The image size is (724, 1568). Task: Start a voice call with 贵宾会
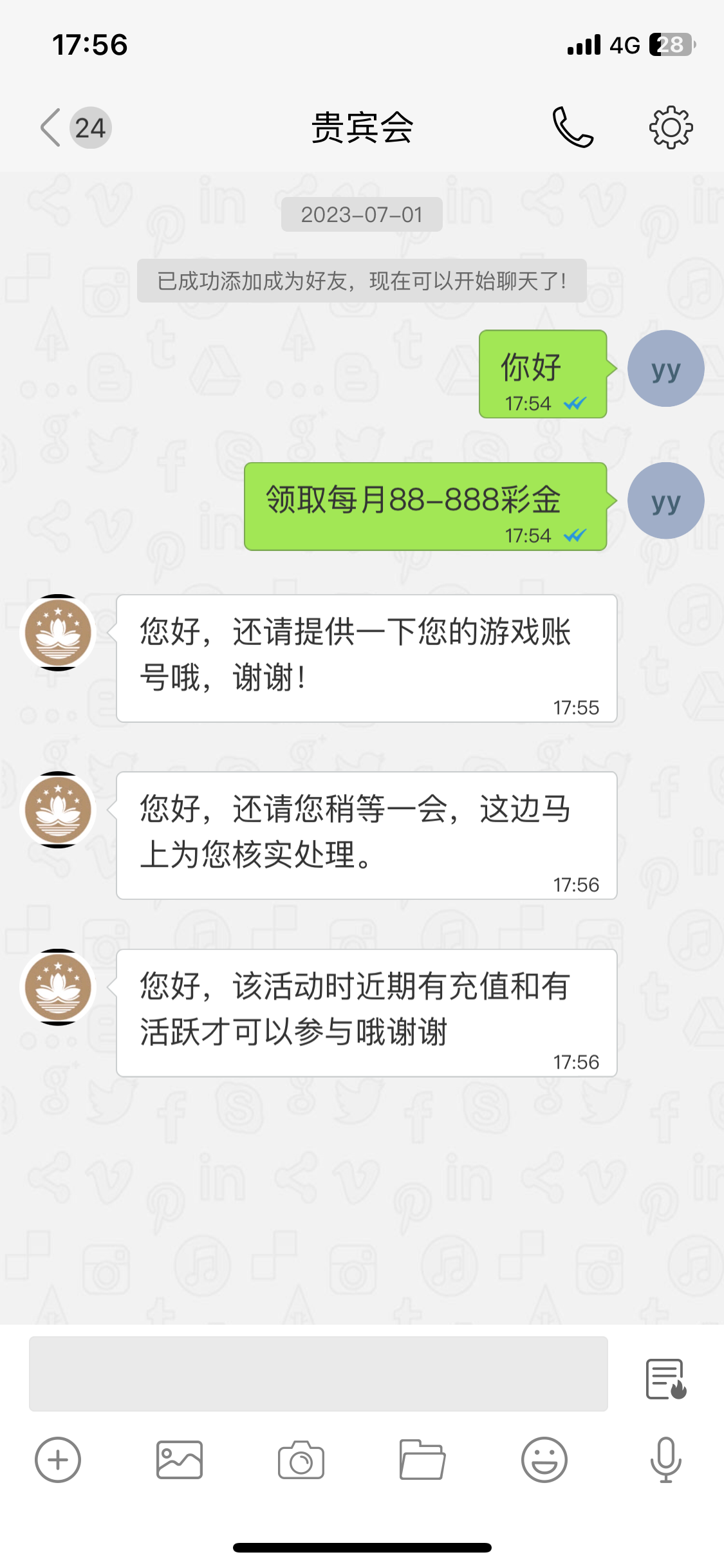(x=572, y=127)
